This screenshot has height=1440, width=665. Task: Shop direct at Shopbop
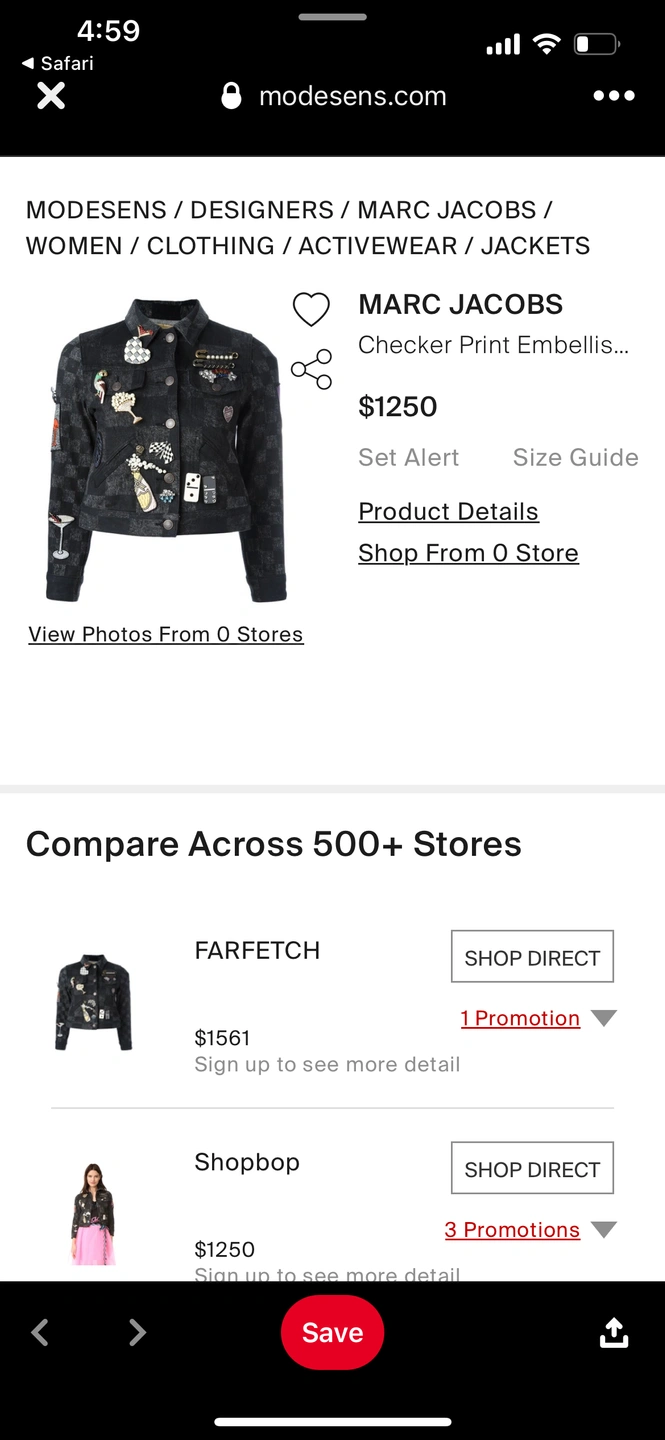(x=532, y=1168)
